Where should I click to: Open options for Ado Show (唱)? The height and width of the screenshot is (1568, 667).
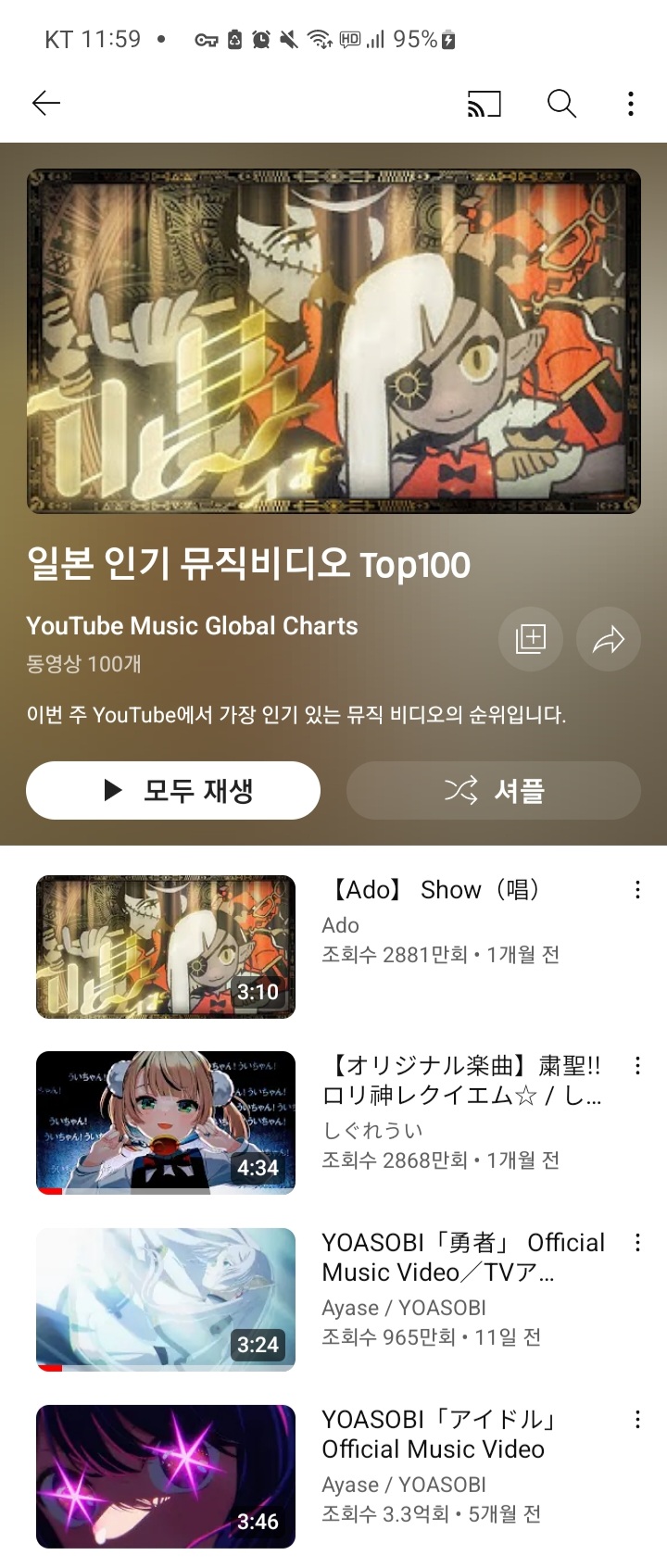click(637, 890)
